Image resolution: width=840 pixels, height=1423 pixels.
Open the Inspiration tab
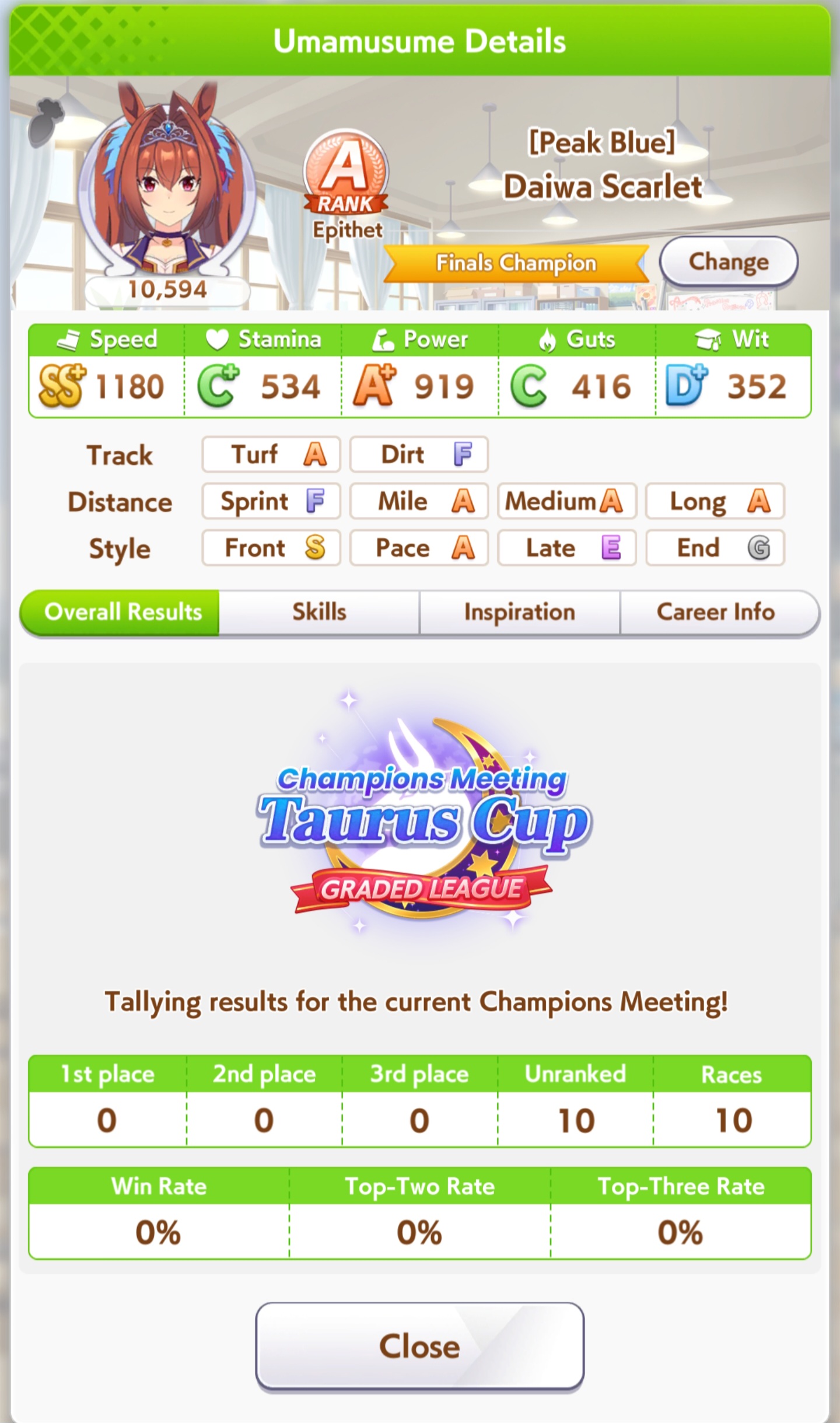coord(519,612)
